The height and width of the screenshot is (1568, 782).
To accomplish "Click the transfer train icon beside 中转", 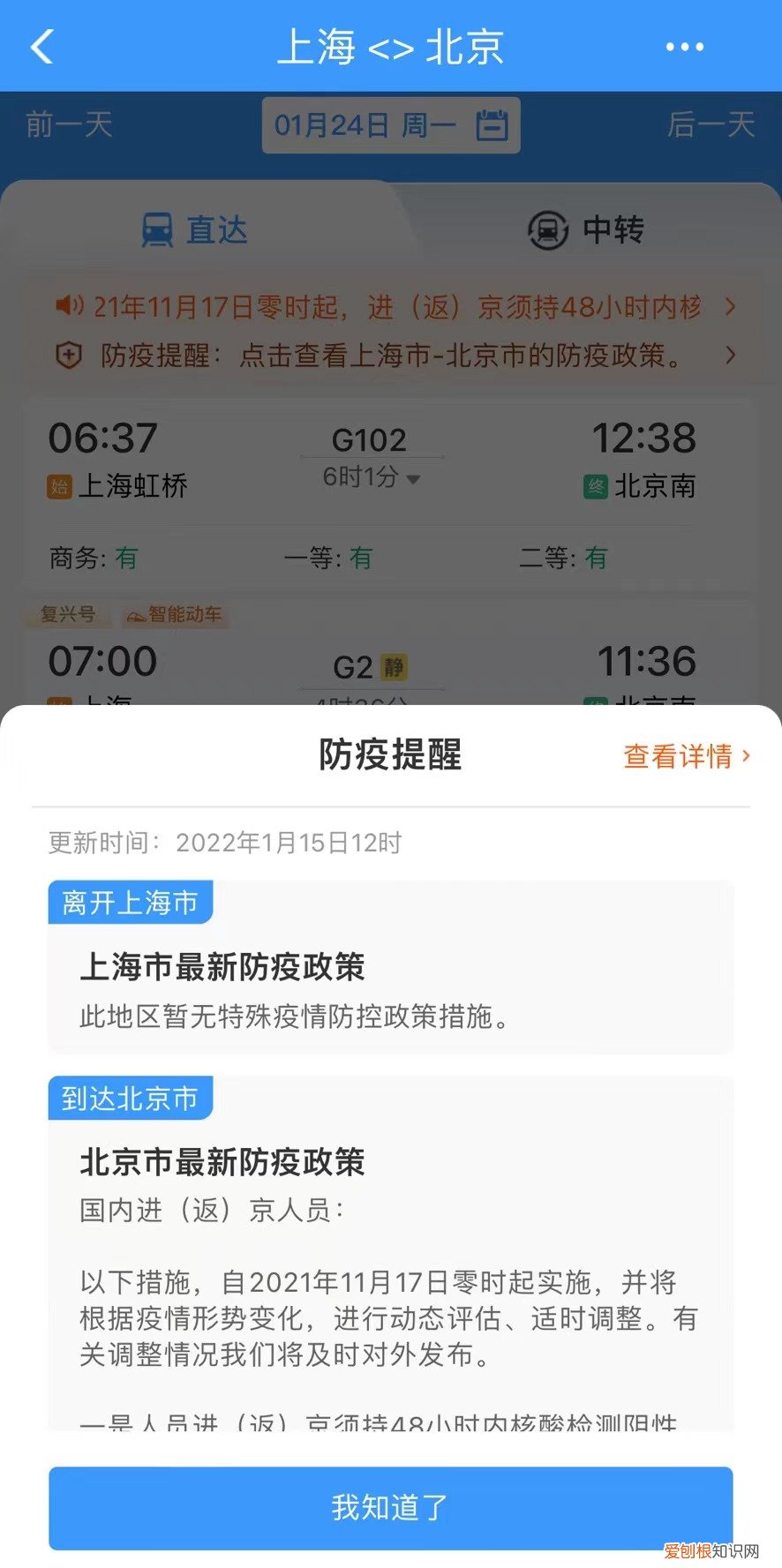I will coord(546,229).
